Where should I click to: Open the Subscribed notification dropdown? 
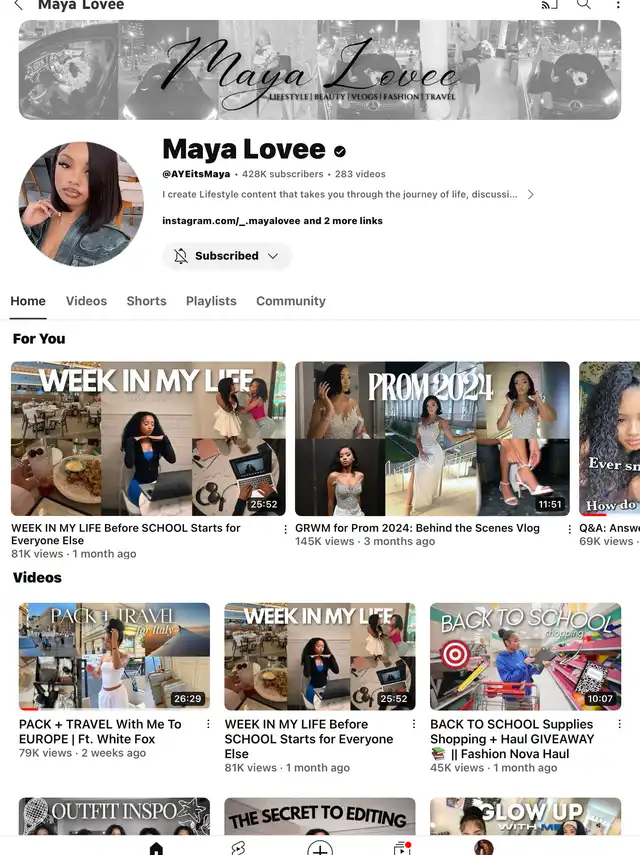click(226, 256)
